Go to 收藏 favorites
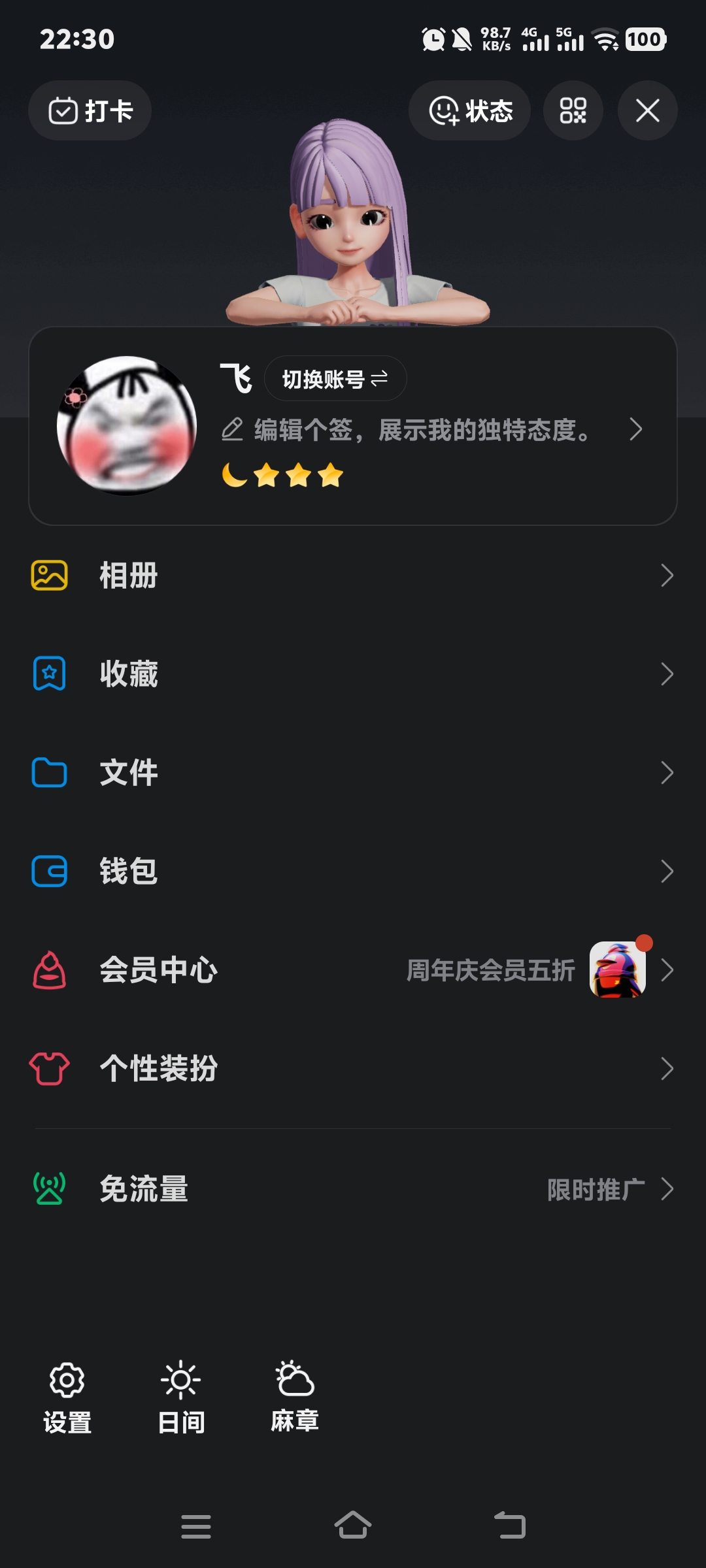Screen dimensions: 706x1568 click(x=353, y=674)
